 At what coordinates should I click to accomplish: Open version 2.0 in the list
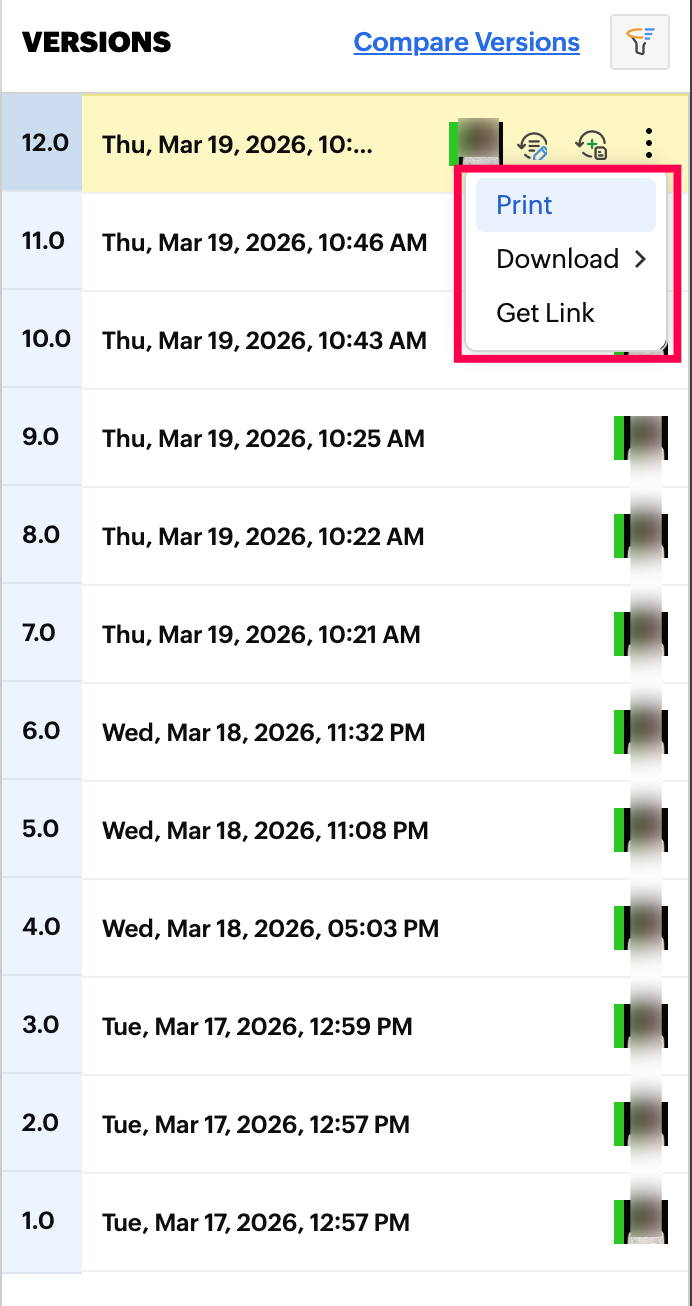point(256,1124)
